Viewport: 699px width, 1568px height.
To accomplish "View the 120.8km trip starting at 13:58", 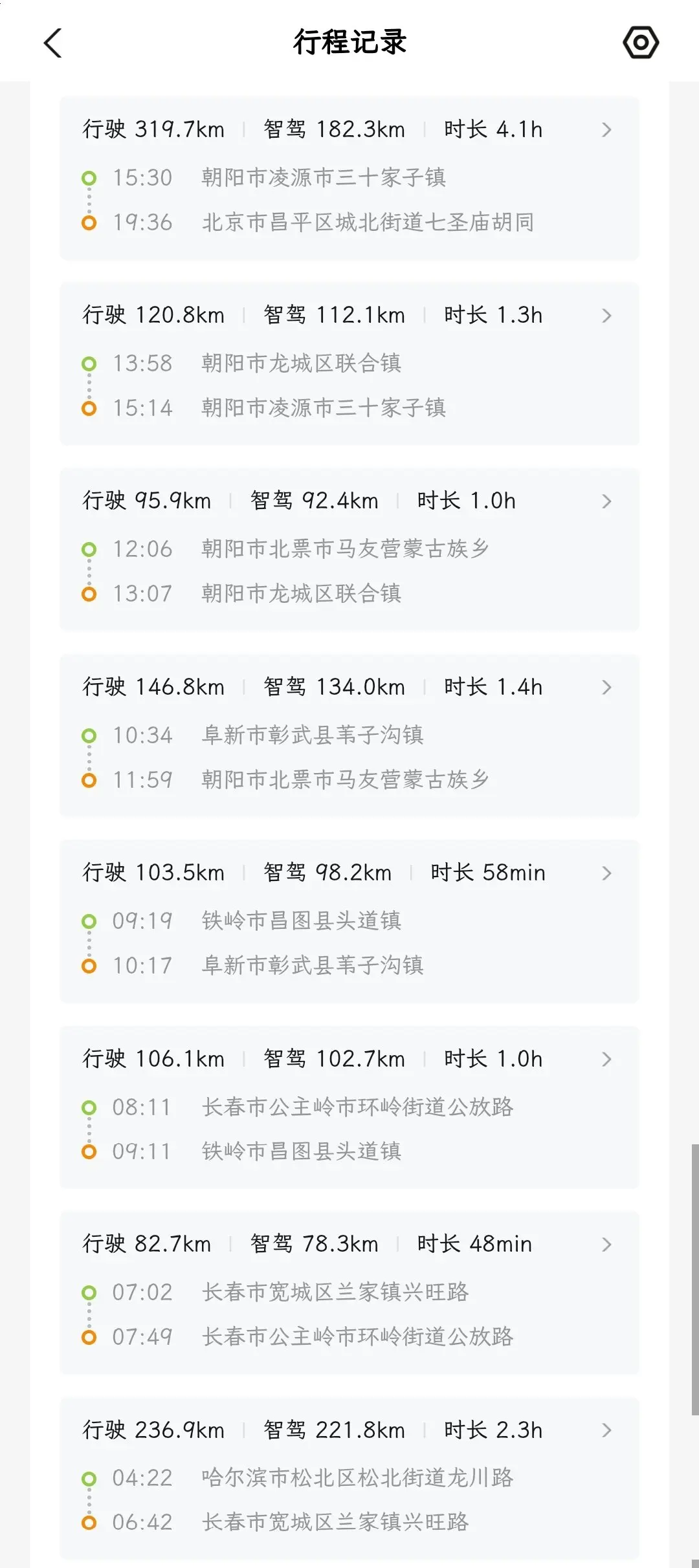I will (349, 364).
